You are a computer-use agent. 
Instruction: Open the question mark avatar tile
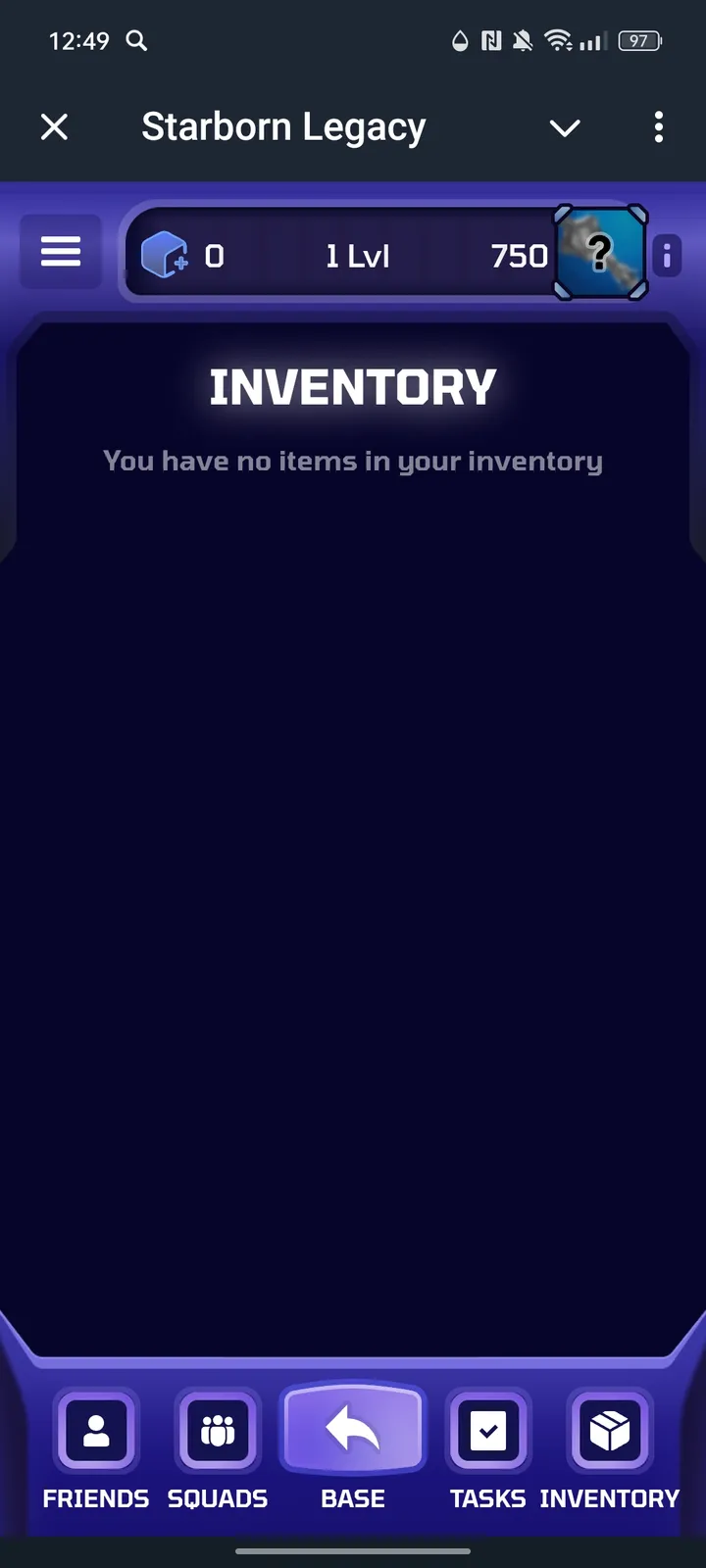pyautogui.click(x=600, y=253)
